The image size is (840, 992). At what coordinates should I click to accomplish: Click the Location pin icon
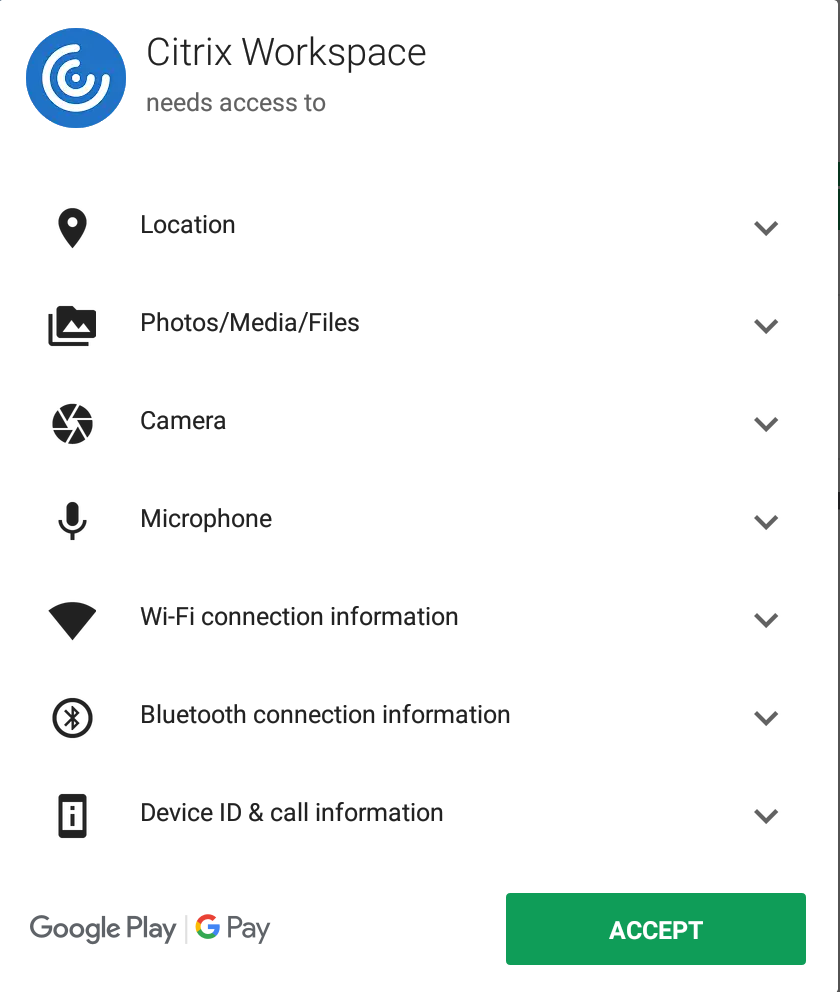click(x=72, y=228)
